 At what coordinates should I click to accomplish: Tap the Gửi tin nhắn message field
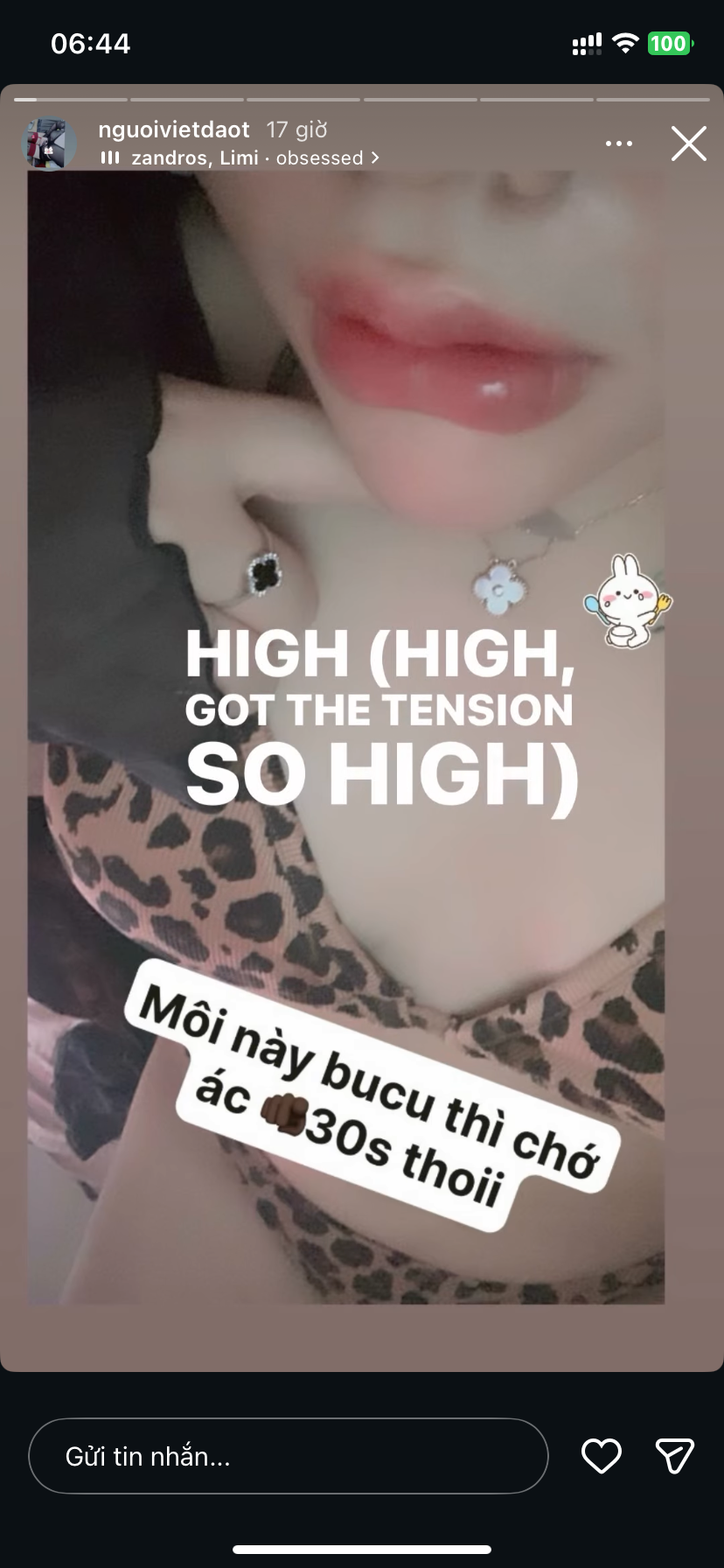(x=288, y=1456)
